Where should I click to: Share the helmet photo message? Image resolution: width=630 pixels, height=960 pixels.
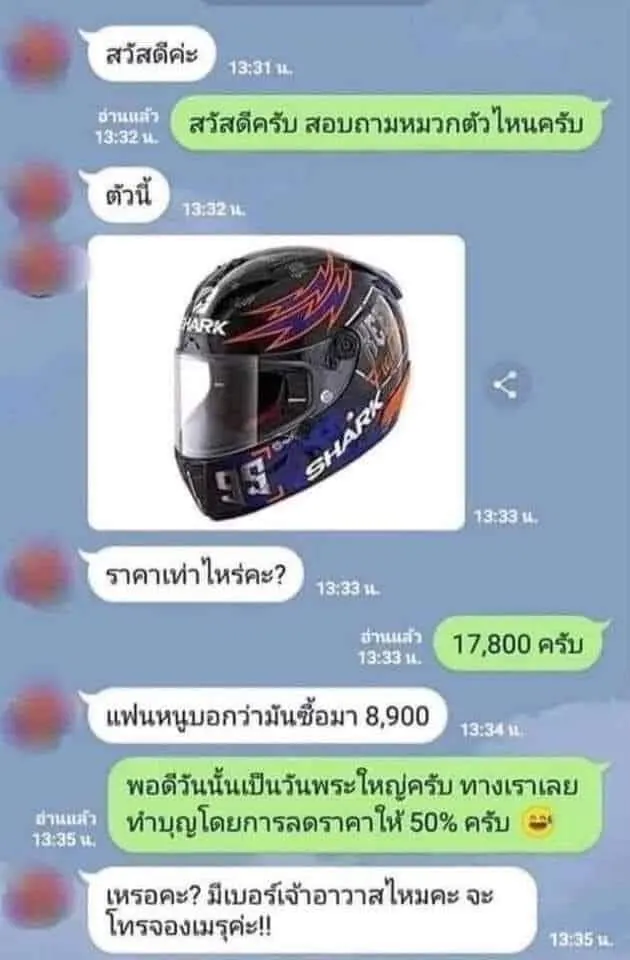pyautogui.click(x=510, y=384)
